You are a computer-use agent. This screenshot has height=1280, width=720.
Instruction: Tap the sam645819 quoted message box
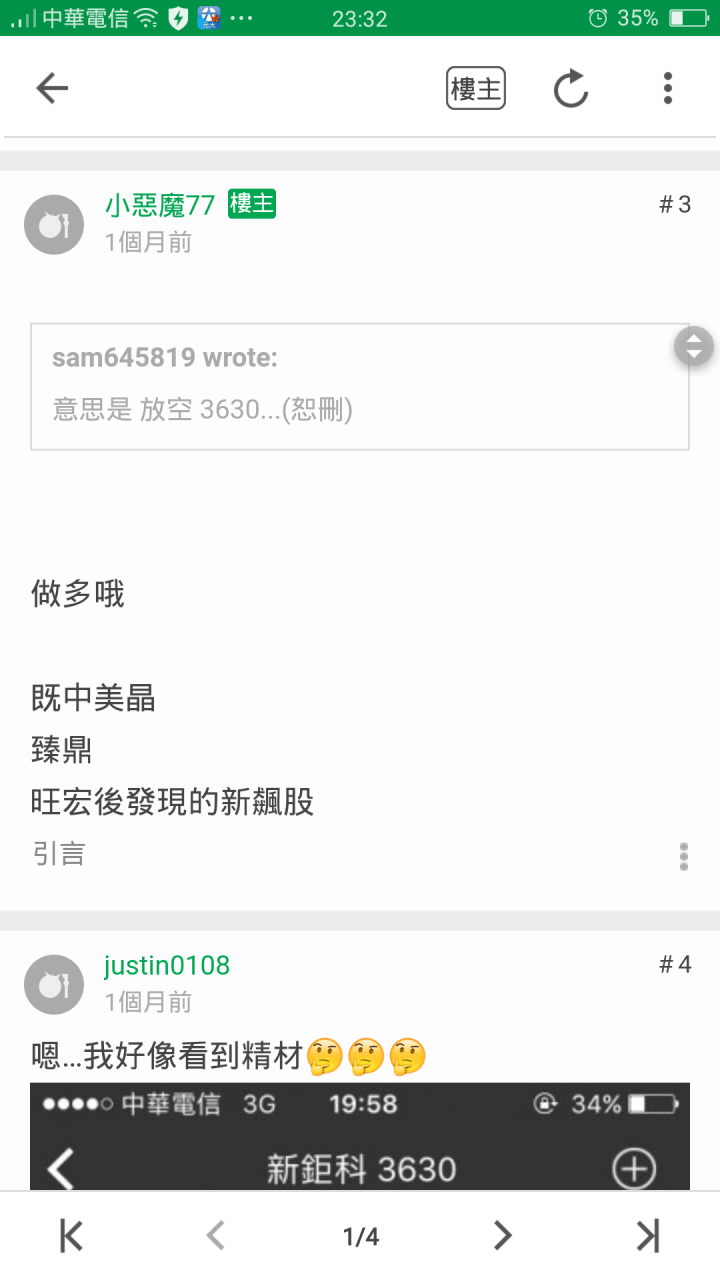coord(360,386)
